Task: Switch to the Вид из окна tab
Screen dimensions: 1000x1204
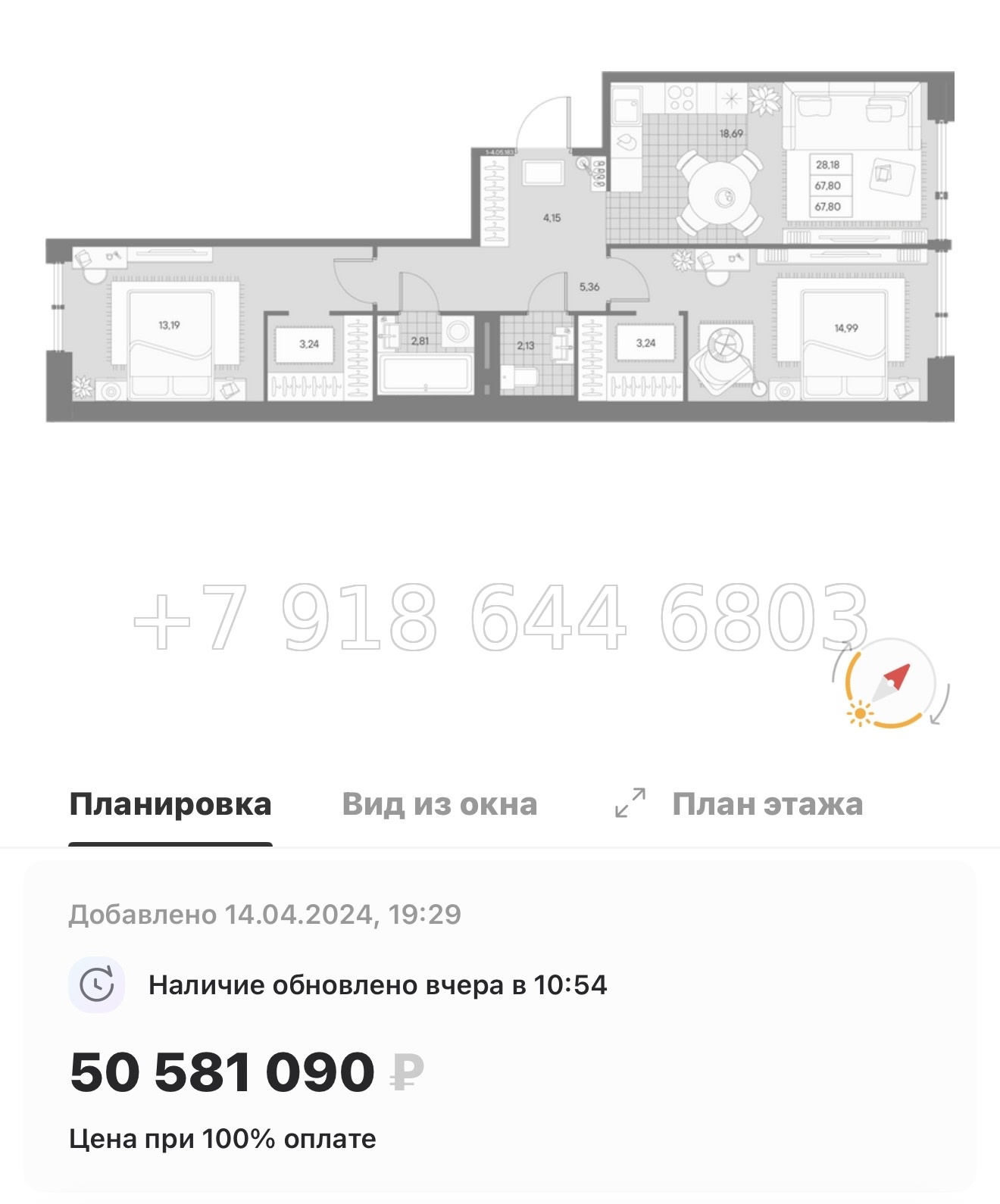Action: point(439,805)
